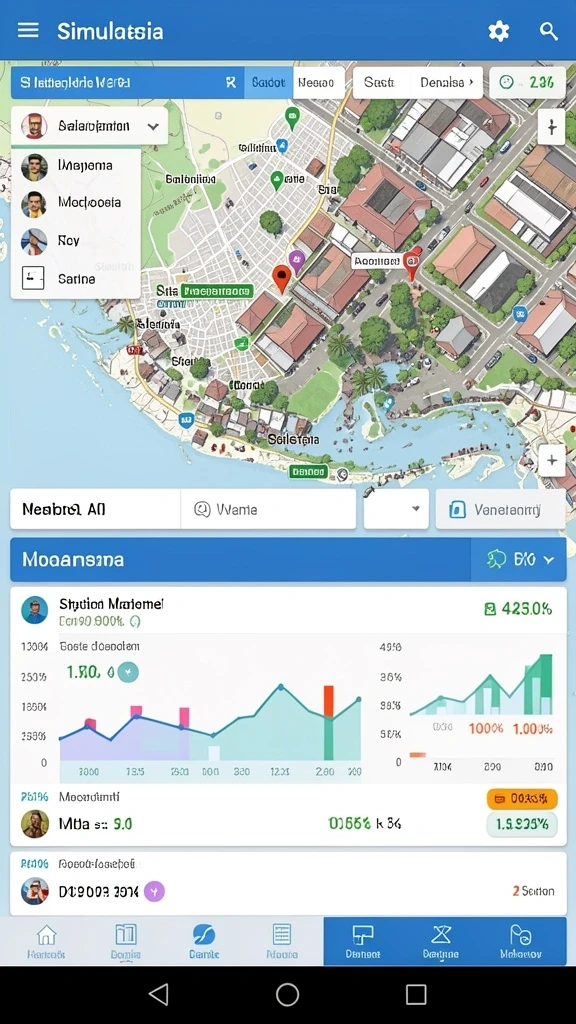576x1024 pixels.
Task: Expand the BI0 dropdown in header
Action: point(520,560)
